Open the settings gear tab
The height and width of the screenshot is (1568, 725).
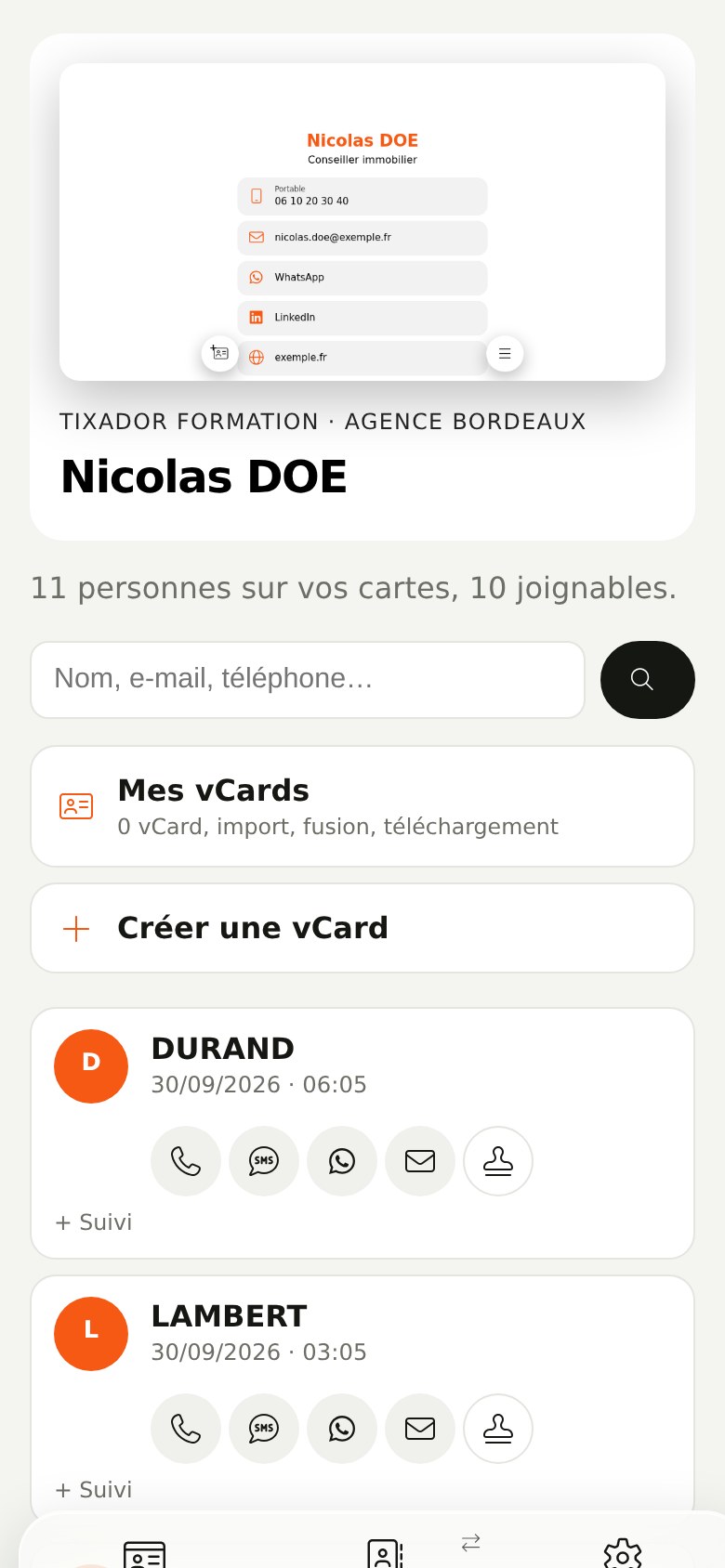coord(623,1553)
